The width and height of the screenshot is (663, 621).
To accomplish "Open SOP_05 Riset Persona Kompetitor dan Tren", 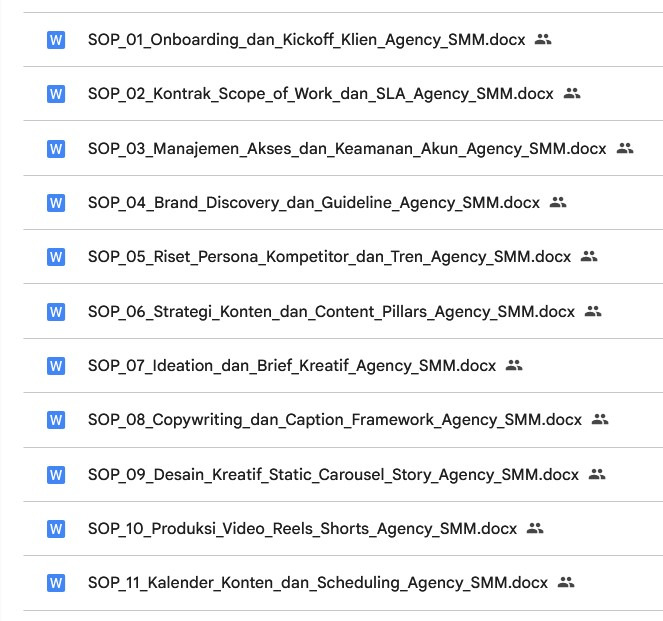I will point(329,257).
